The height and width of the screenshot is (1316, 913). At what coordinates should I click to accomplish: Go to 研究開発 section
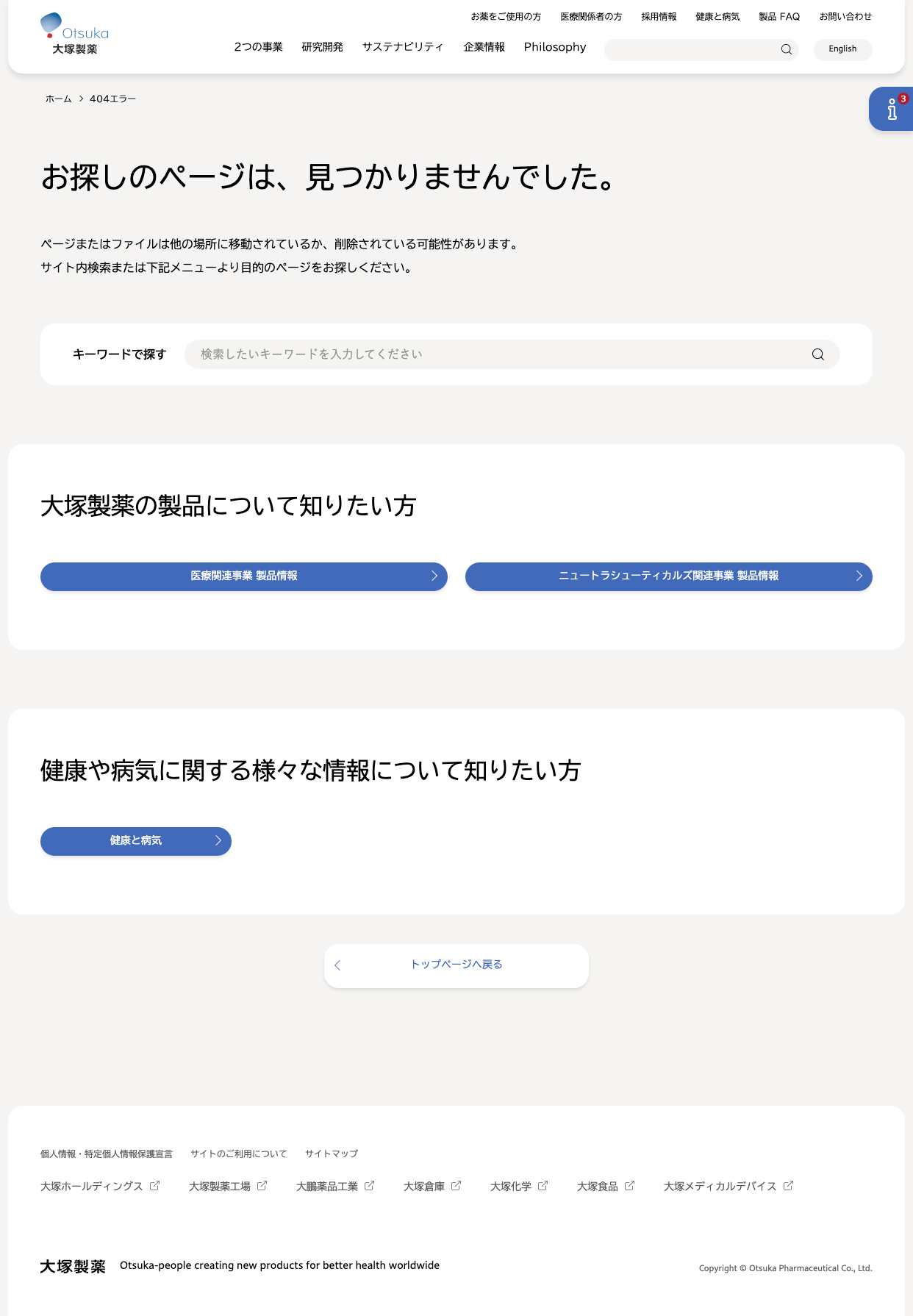pyautogui.click(x=322, y=47)
